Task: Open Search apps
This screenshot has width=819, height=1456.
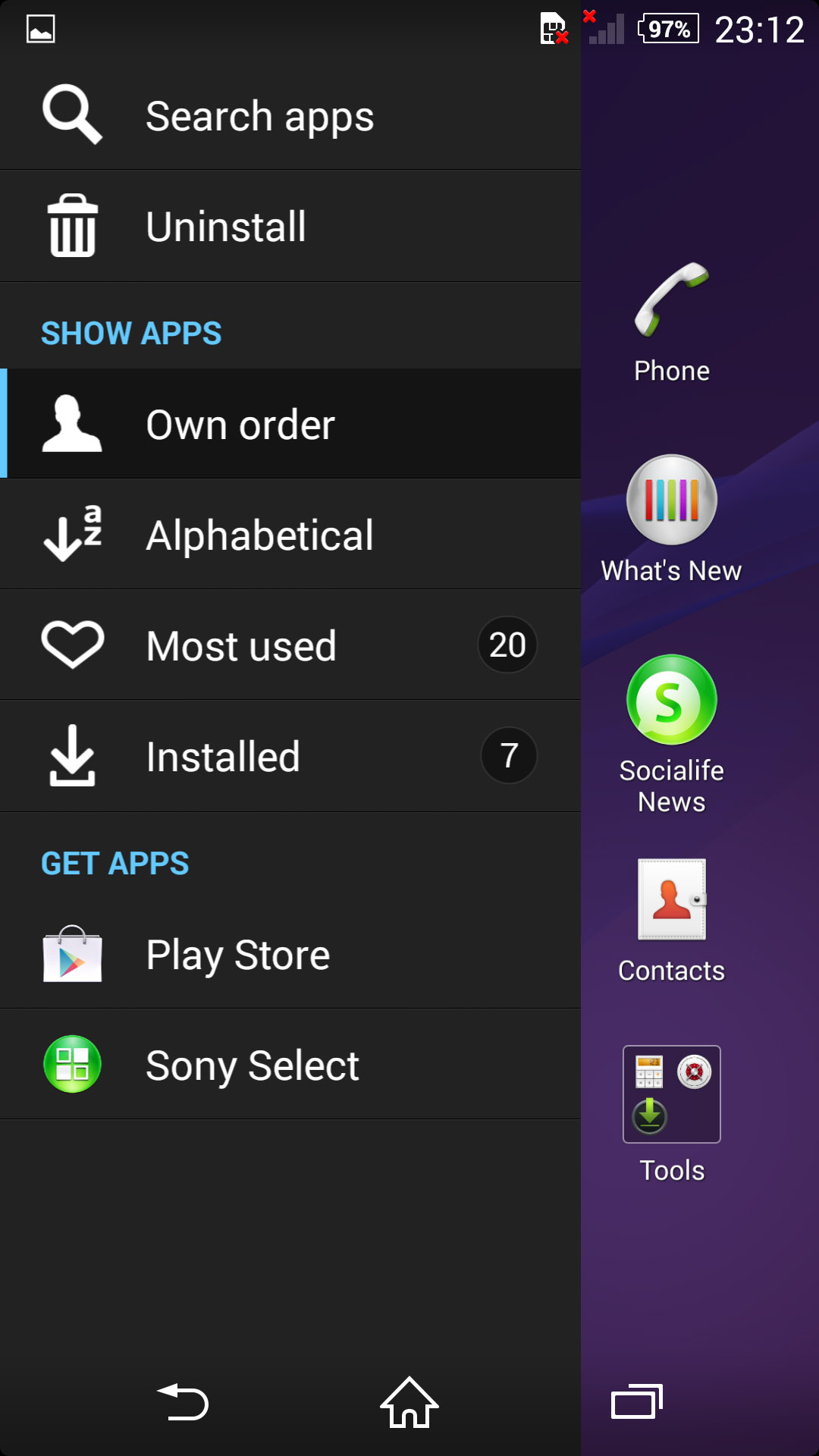Action: pyautogui.click(x=290, y=115)
